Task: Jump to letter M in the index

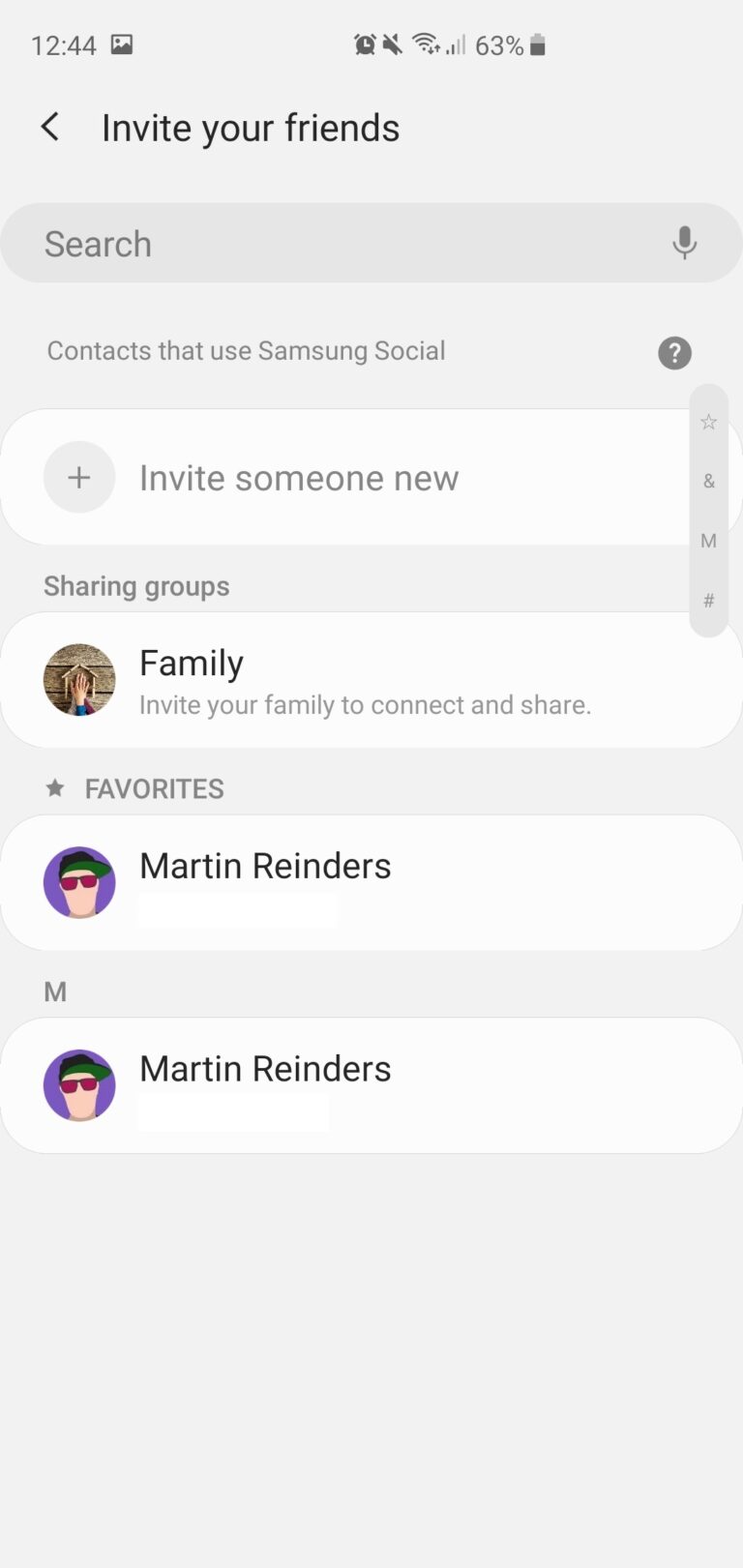Action: 709,541
